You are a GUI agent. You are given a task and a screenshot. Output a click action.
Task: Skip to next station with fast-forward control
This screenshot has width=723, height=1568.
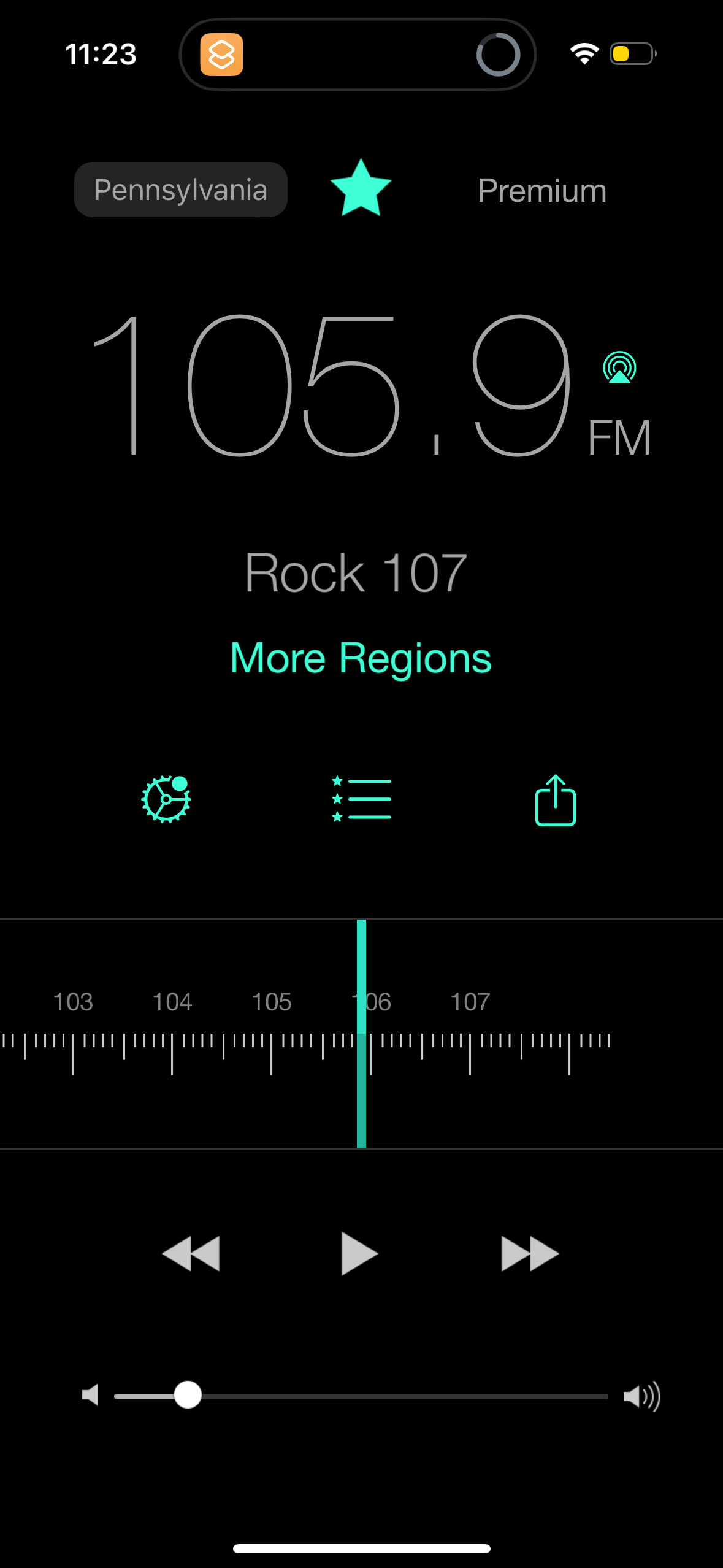[x=528, y=1253]
